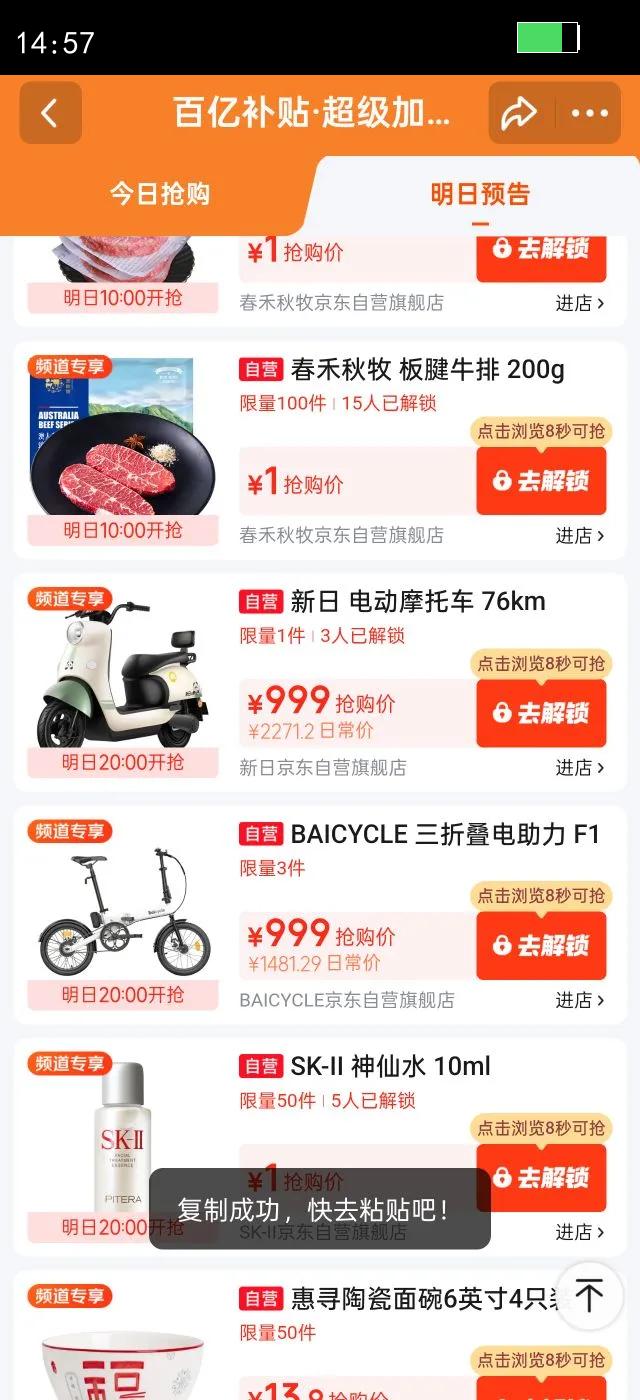640x1400 pixels.
Task: Unlock the 新日 电动摩托车 76km deal
Action: [x=541, y=713]
